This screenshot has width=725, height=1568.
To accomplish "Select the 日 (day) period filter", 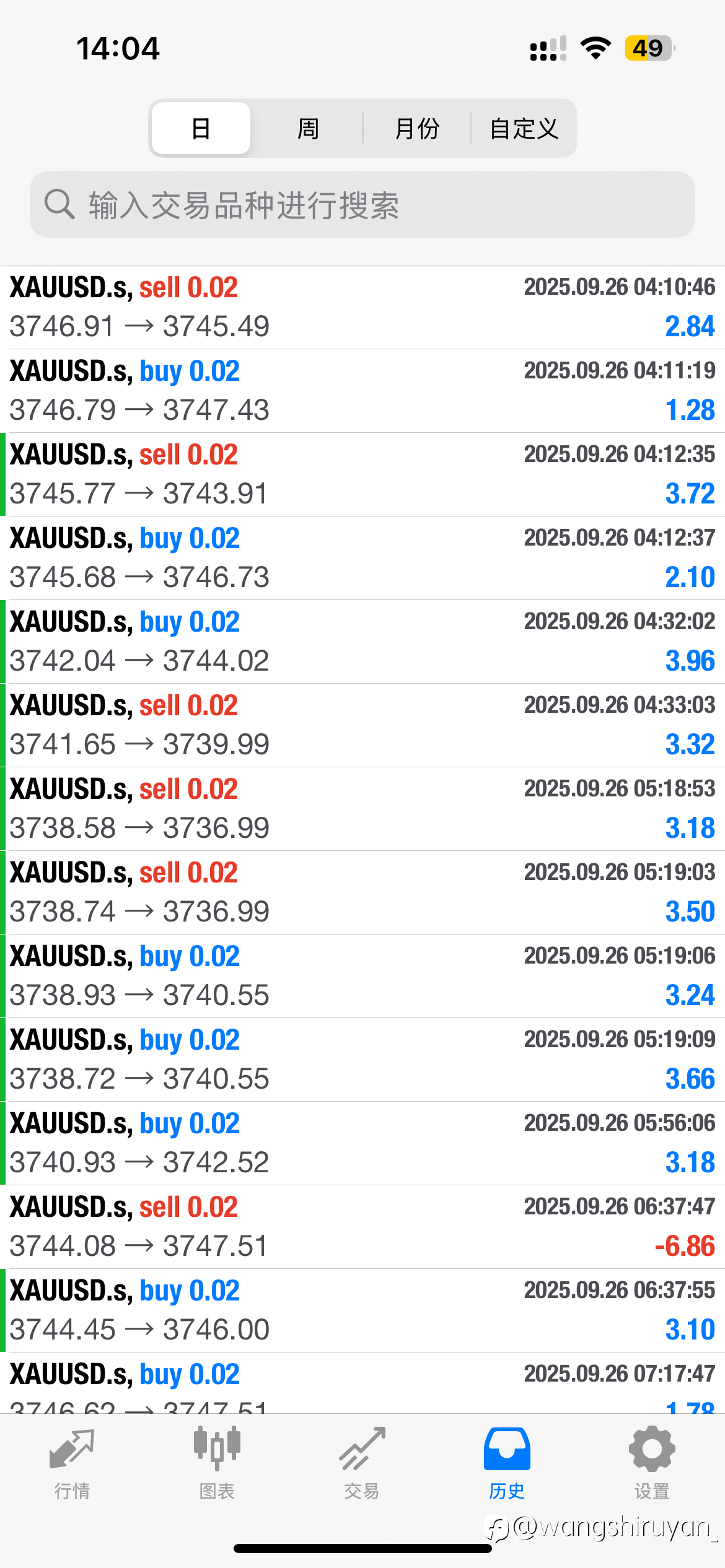I will (x=201, y=128).
